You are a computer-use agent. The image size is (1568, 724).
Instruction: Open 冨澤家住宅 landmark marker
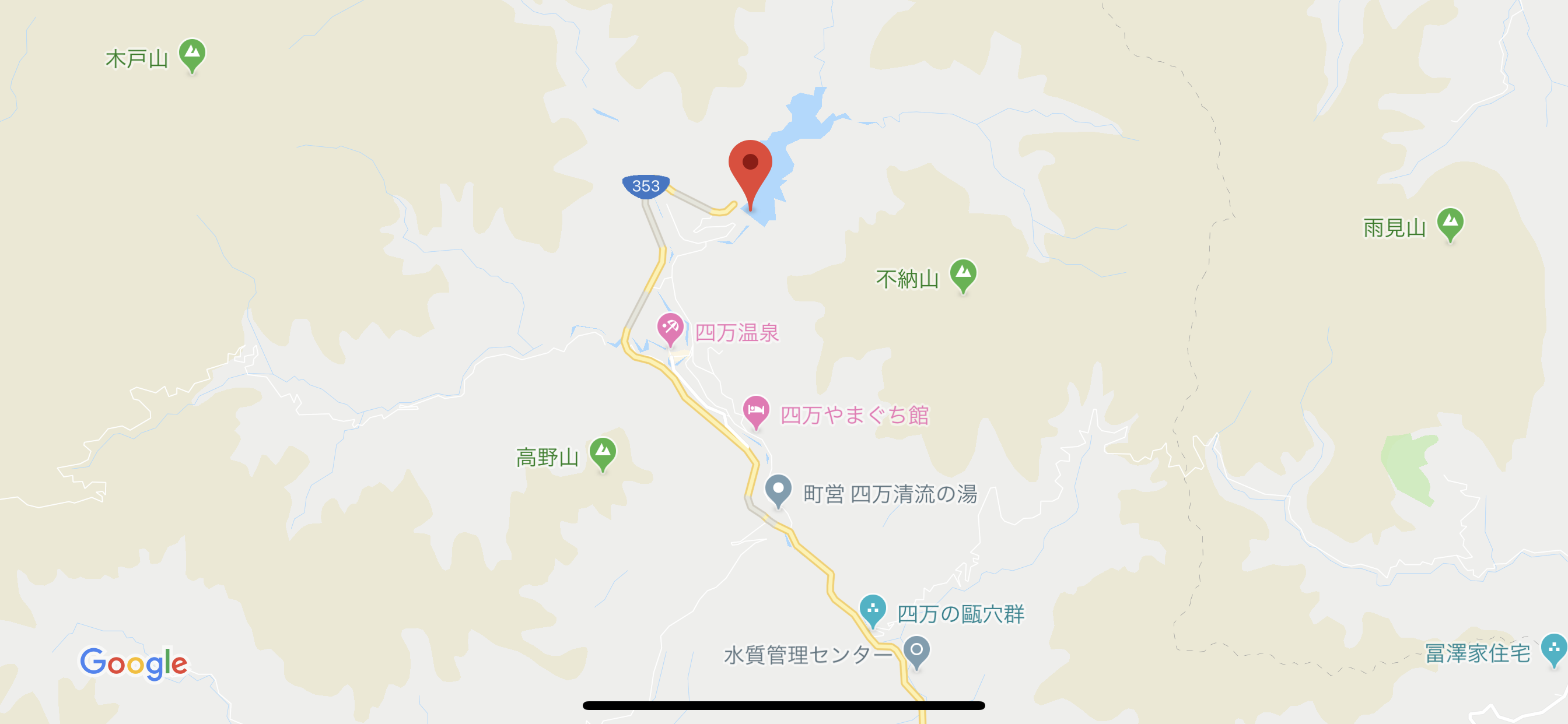click(x=1553, y=649)
